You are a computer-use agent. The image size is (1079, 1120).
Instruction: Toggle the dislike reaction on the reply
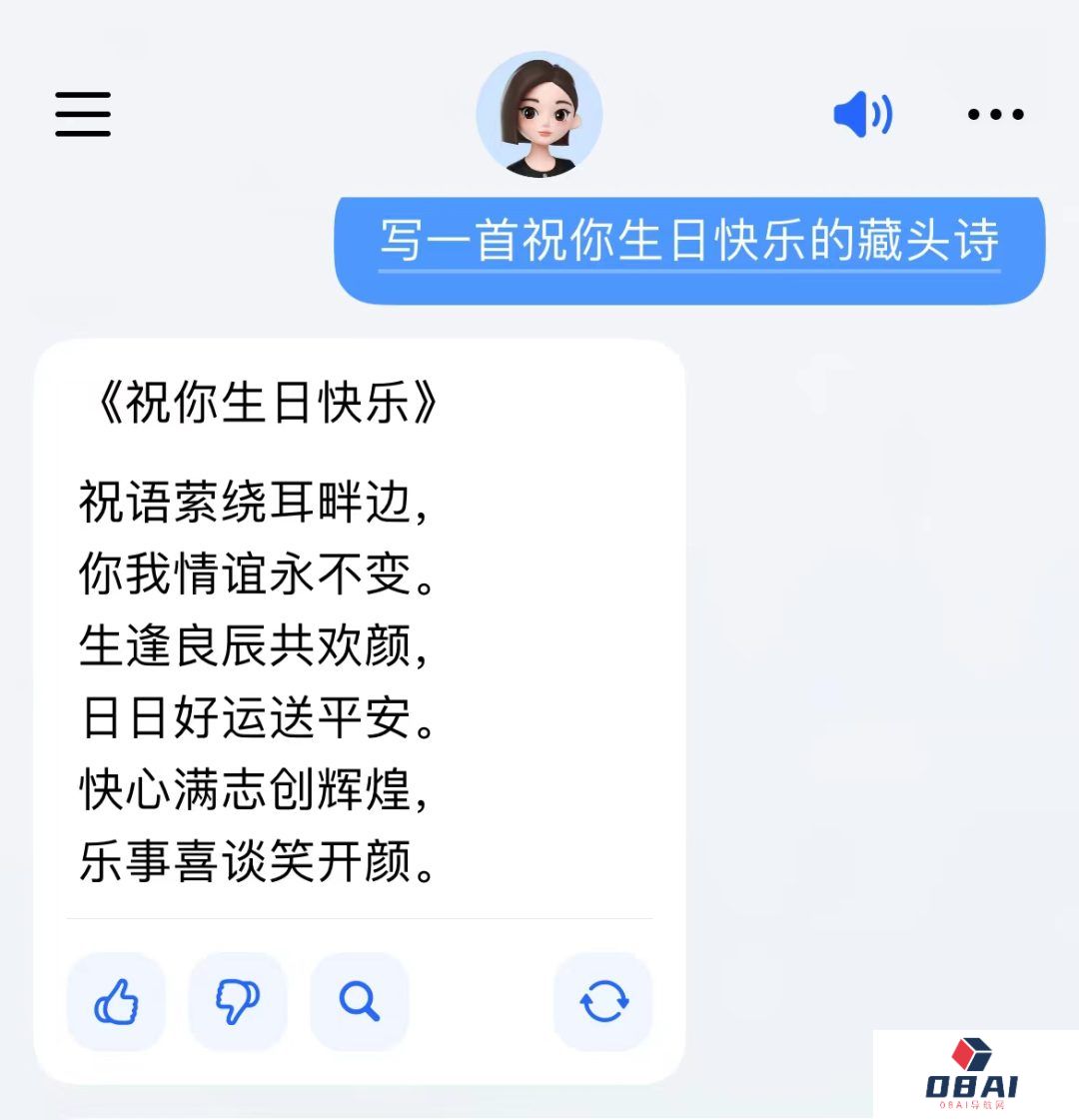(x=238, y=1000)
